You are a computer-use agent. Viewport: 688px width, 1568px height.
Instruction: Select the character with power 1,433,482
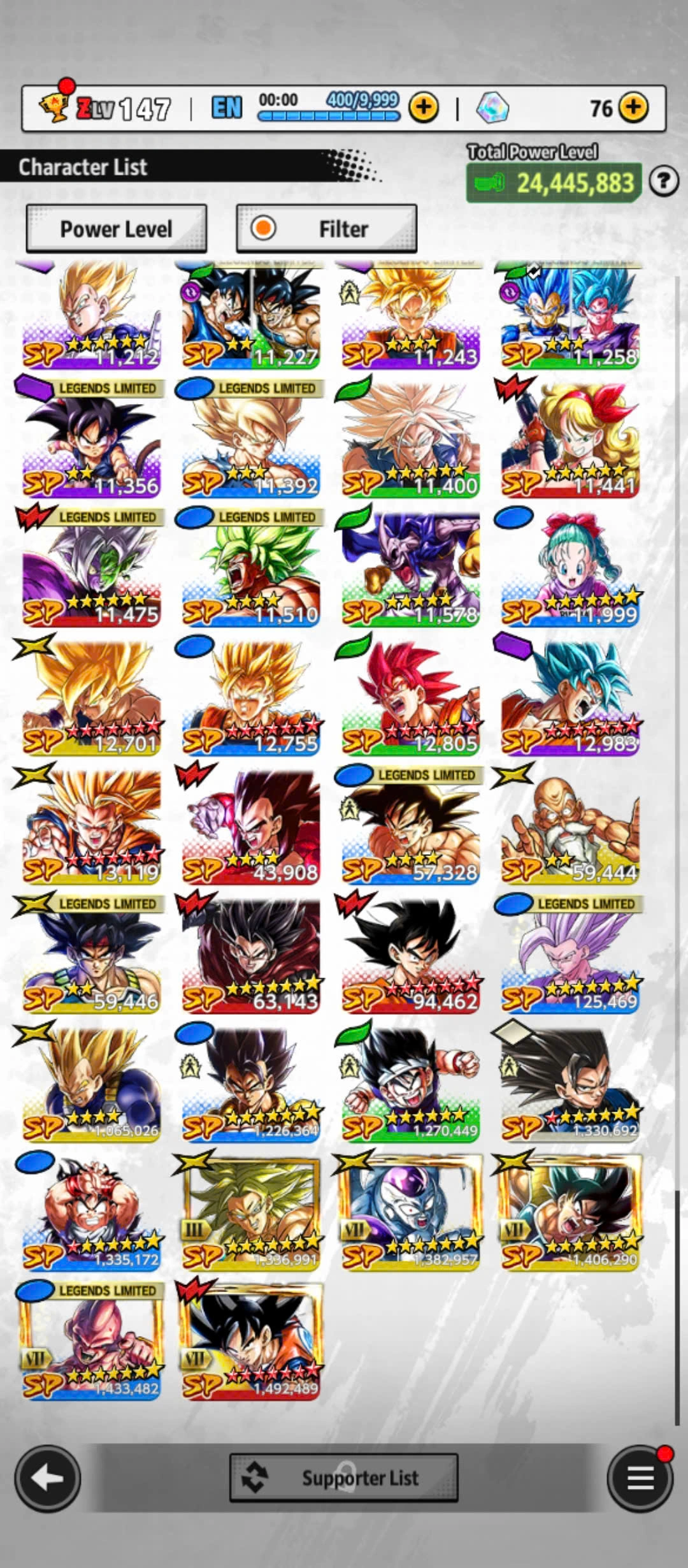click(91, 1342)
